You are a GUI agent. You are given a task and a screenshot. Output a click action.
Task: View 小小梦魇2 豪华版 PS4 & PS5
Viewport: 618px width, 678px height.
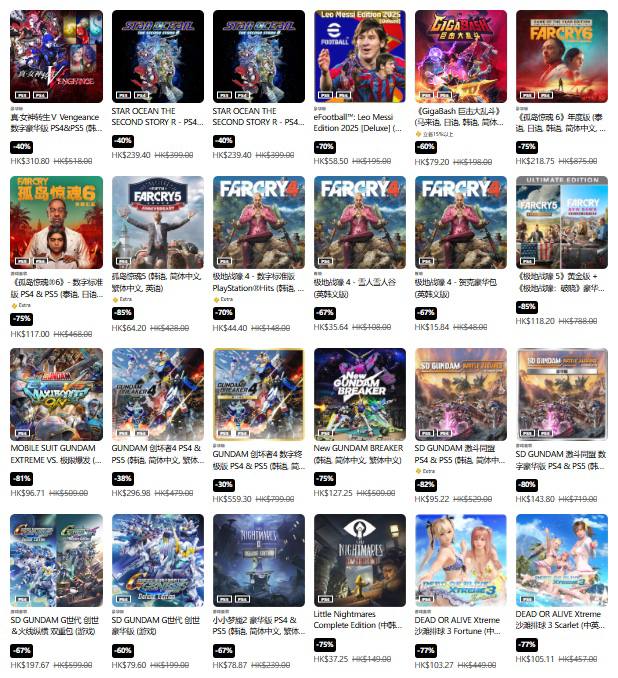point(259,560)
